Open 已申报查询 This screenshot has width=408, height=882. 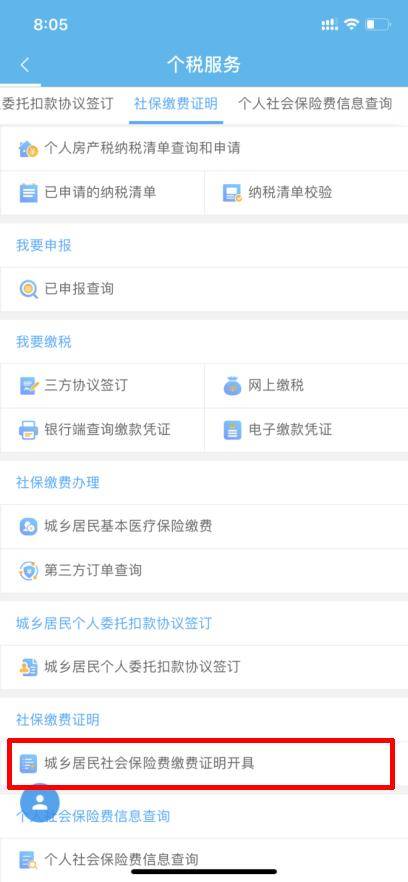point(204,289)
